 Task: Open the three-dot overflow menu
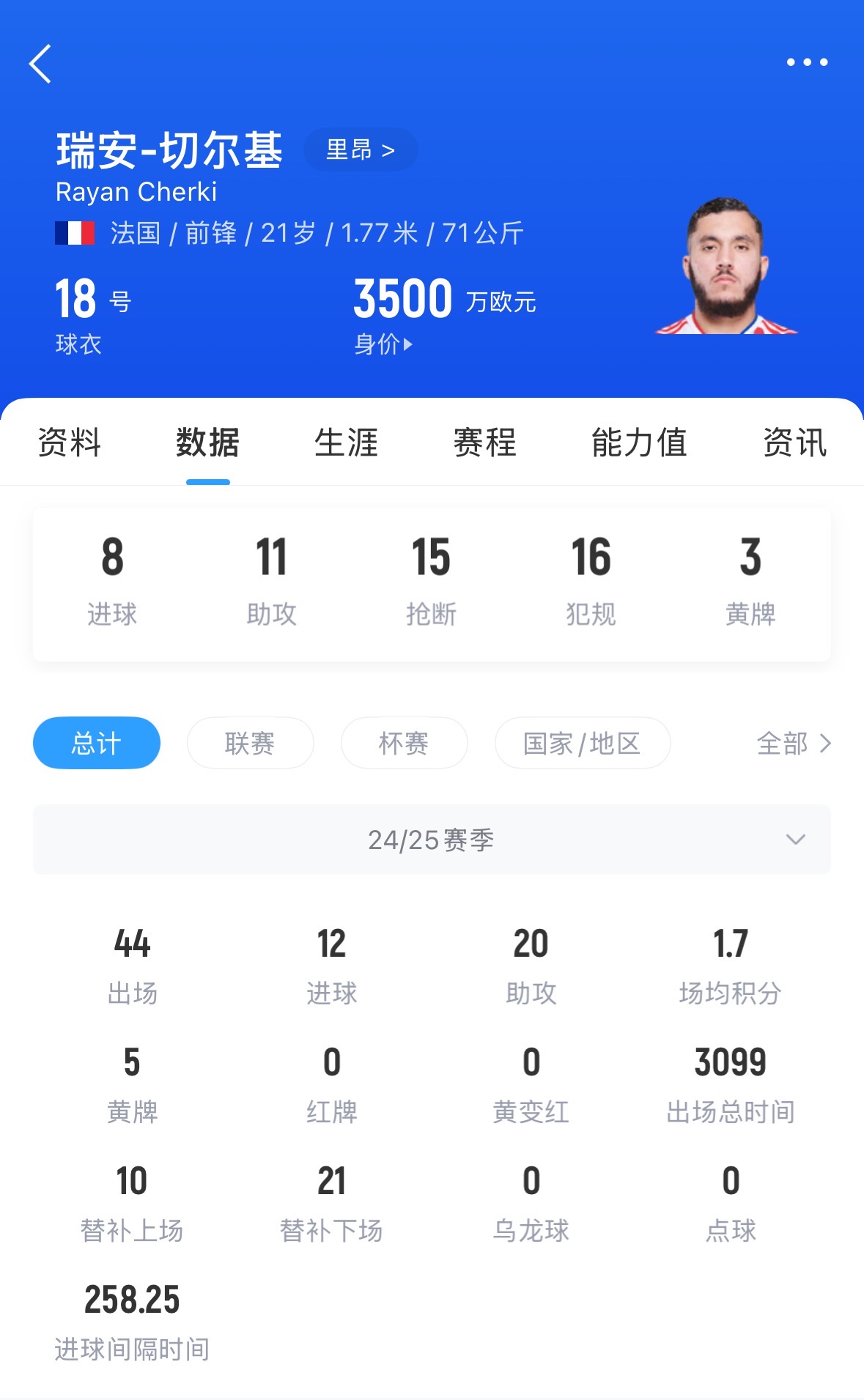pyautogui.click(x=807, y=62)
